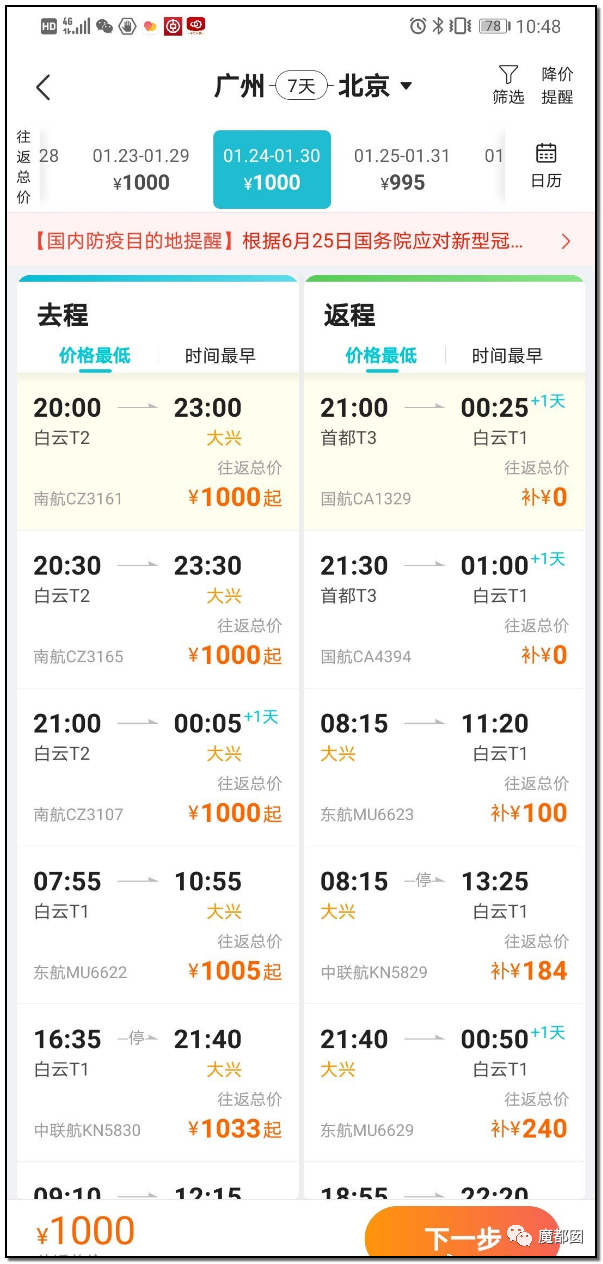
Task: Select the 01.23-01.29 date range
Action: [x=141, y=169]
